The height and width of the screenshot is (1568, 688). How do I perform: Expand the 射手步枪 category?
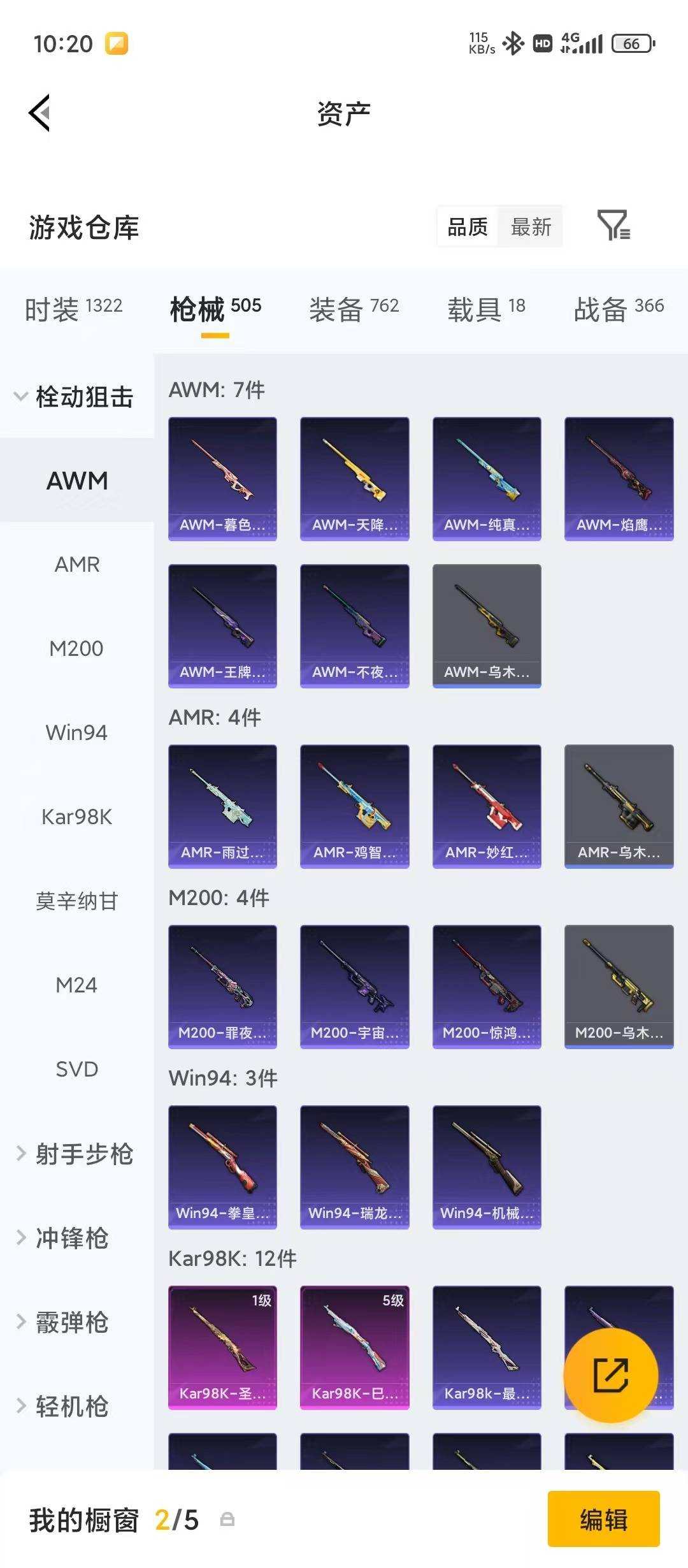click(73, 1154)
